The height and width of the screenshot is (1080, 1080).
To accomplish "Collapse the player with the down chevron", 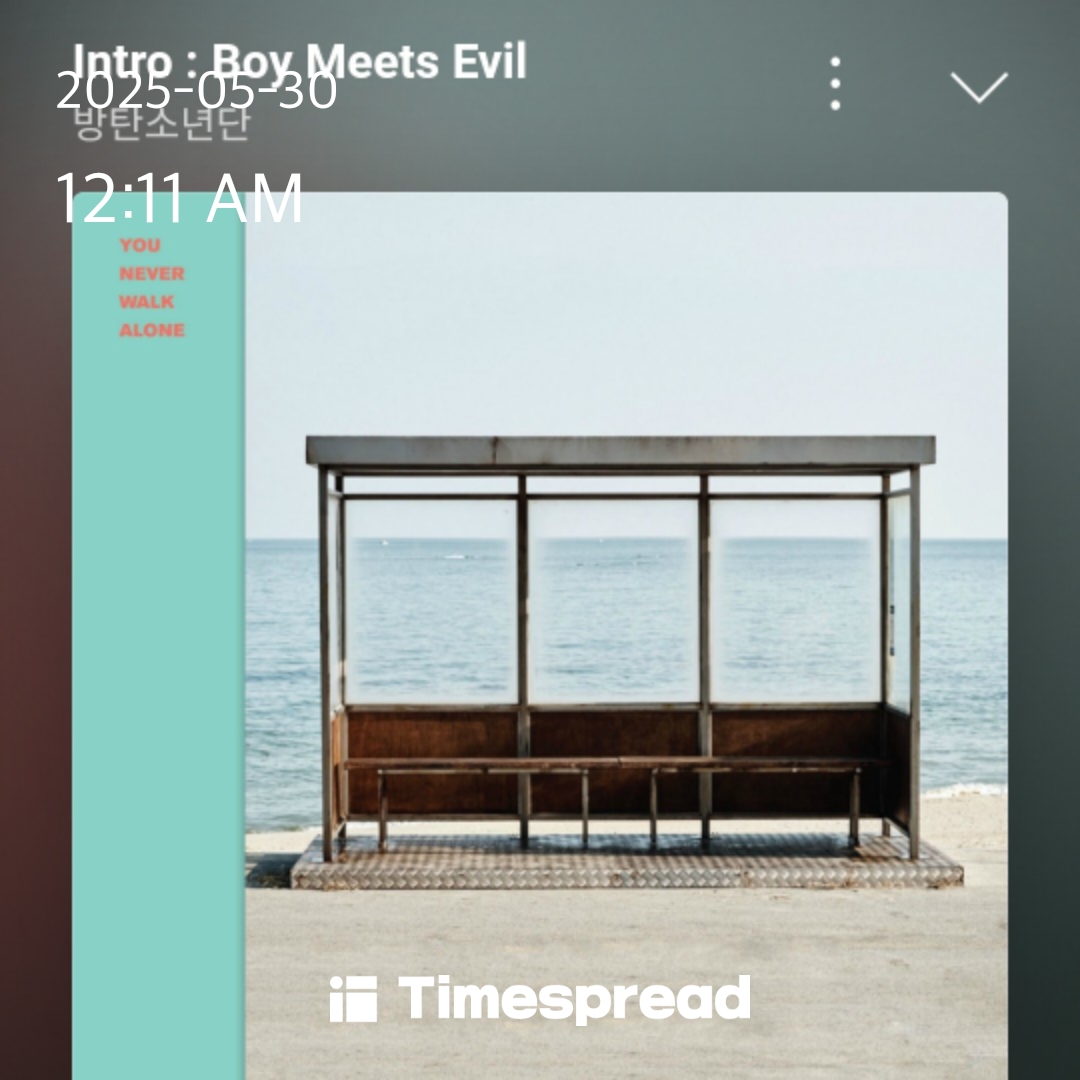I will click(x=978, y=86).
